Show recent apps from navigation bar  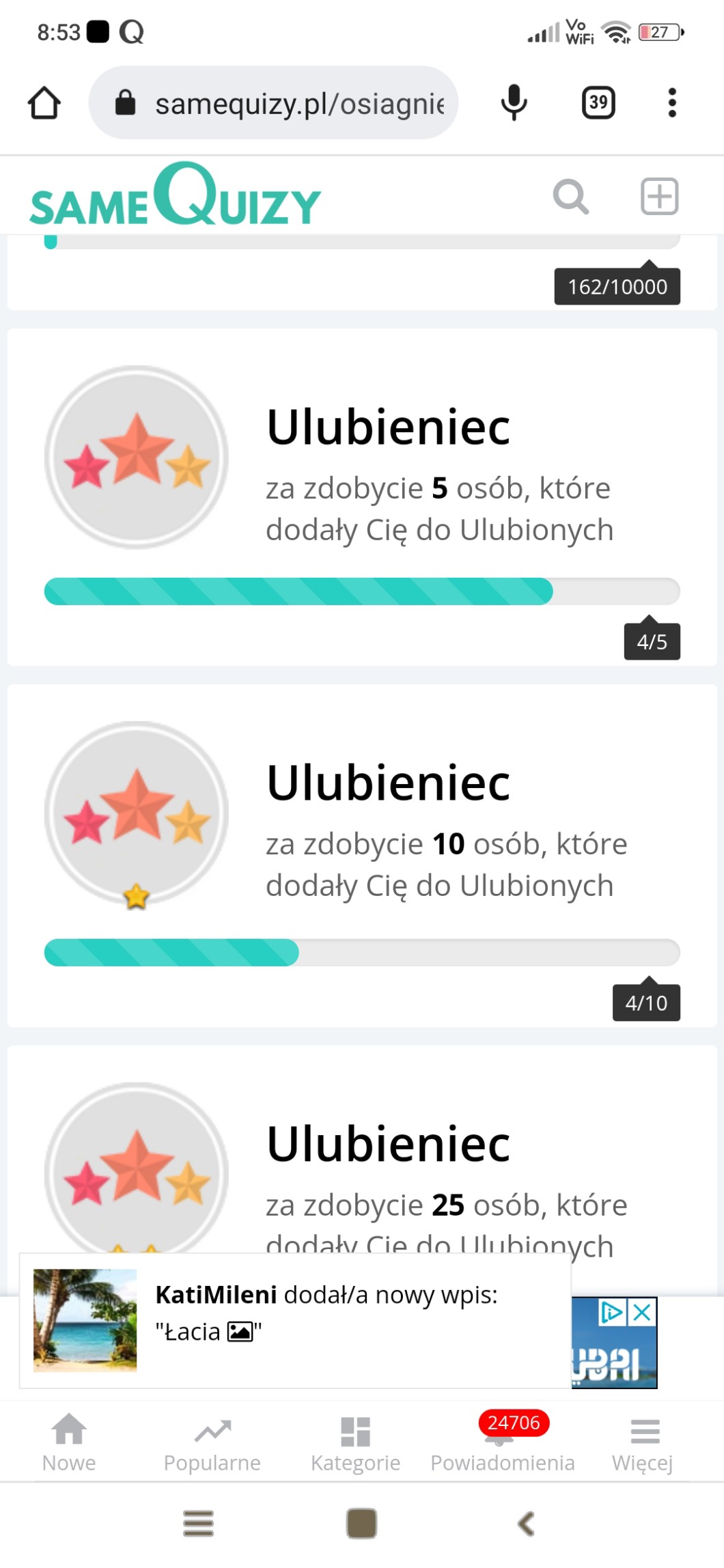[x=199, y=1523]
